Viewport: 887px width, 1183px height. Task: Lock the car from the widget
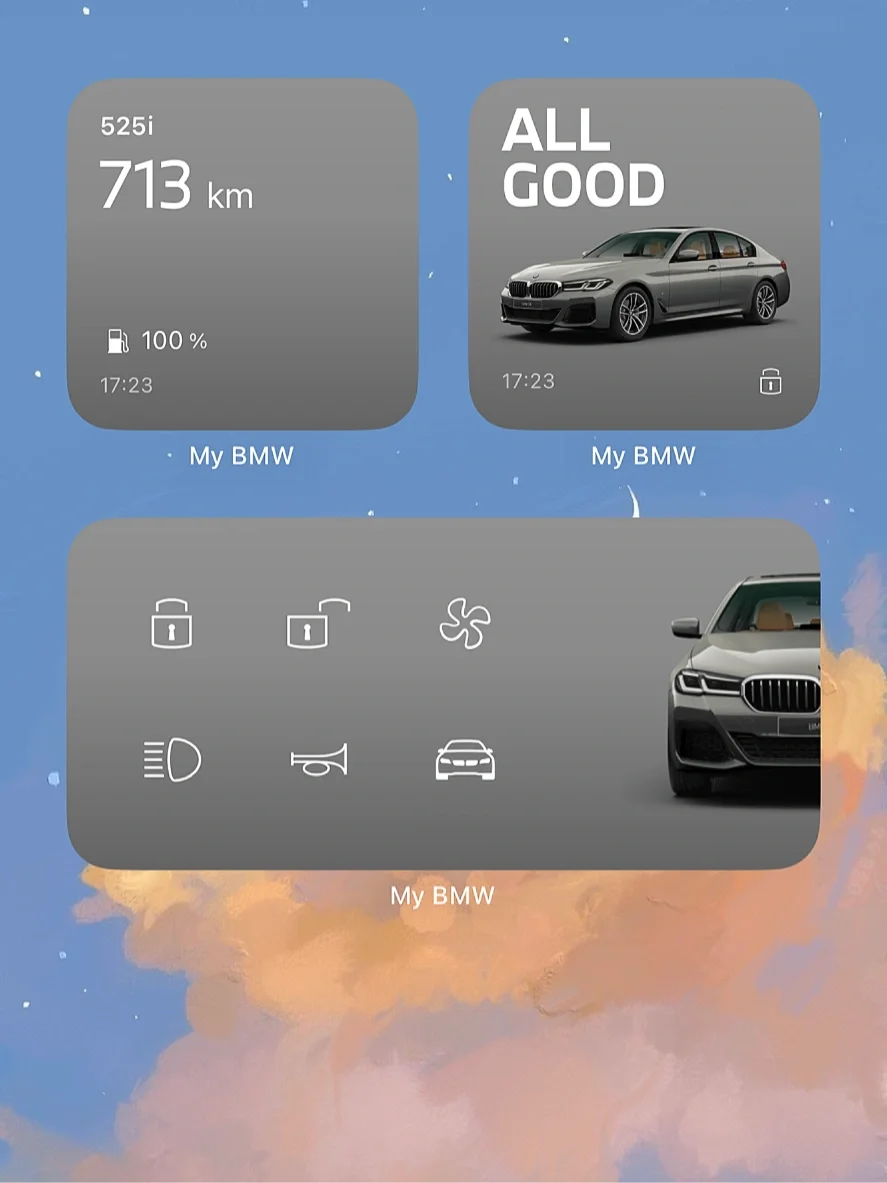tap(171, 623)
